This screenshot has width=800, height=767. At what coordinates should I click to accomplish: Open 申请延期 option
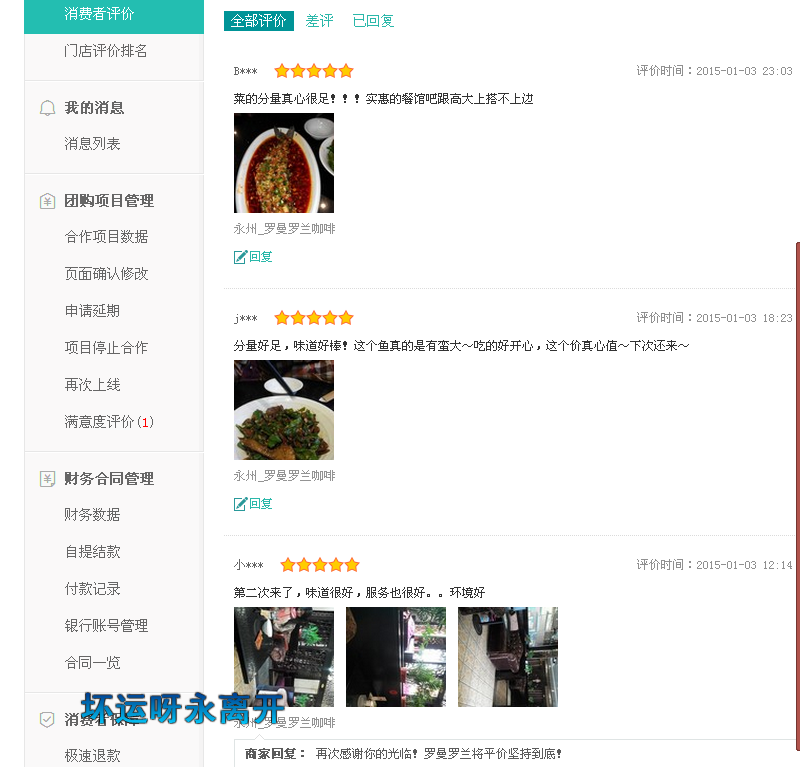pyautogui.click(x=92, y=311)
